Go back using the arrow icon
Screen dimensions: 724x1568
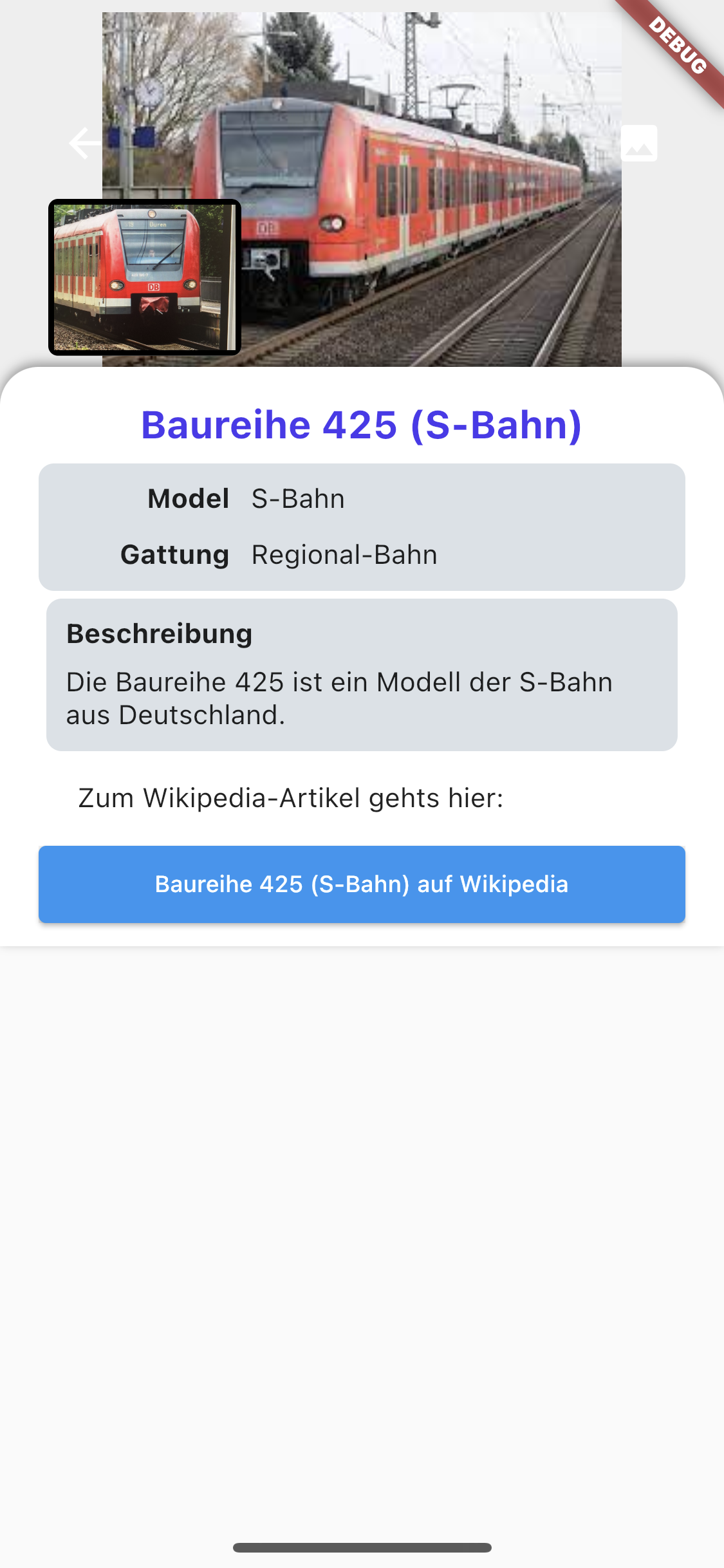pyautogui.click(x=85, y=143)
